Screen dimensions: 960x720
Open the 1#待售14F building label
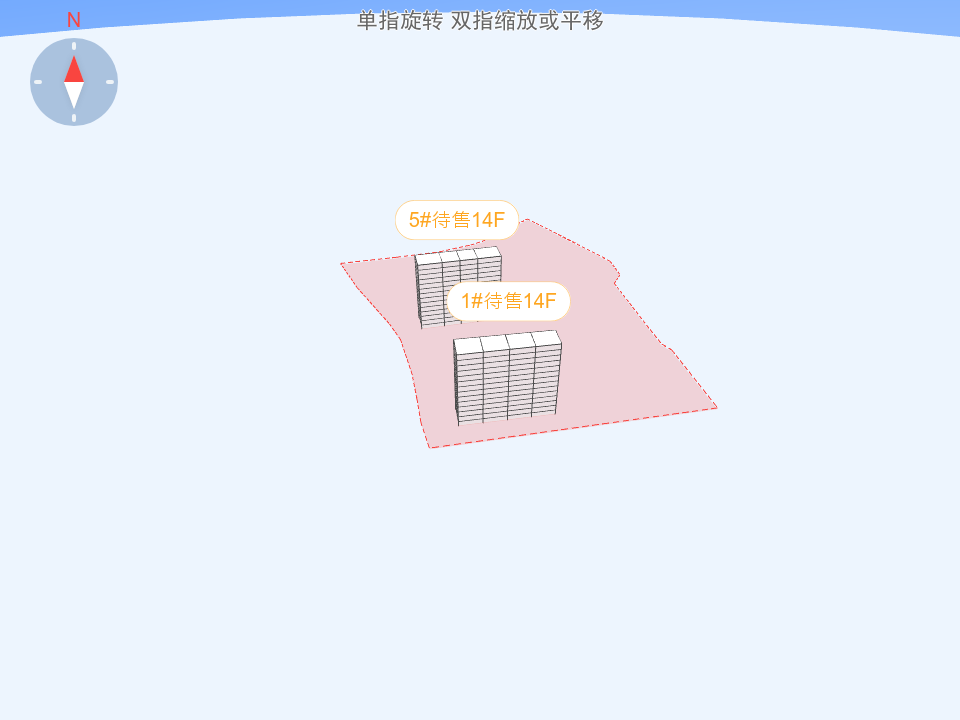[x=508, y=301]
